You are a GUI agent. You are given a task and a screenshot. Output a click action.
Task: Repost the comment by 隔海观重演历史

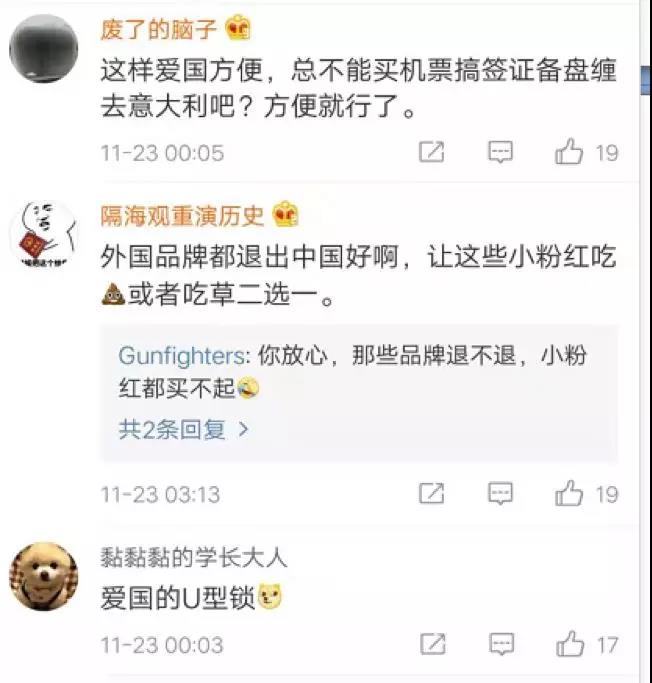pos(431,493)
